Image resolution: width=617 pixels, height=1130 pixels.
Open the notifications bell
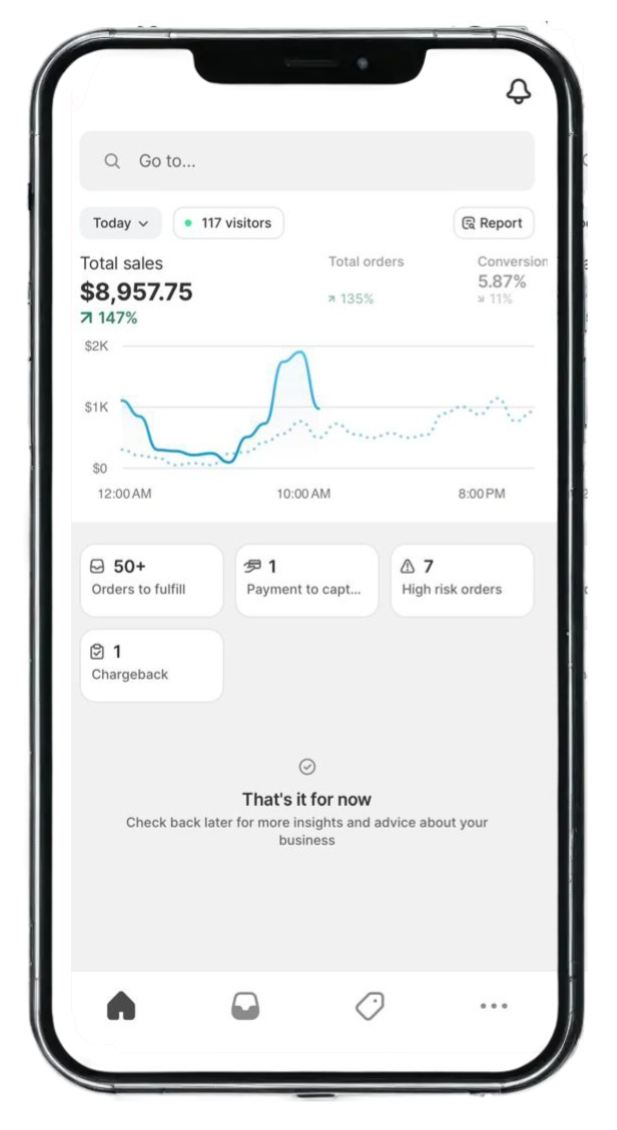[x=517, y=92]
